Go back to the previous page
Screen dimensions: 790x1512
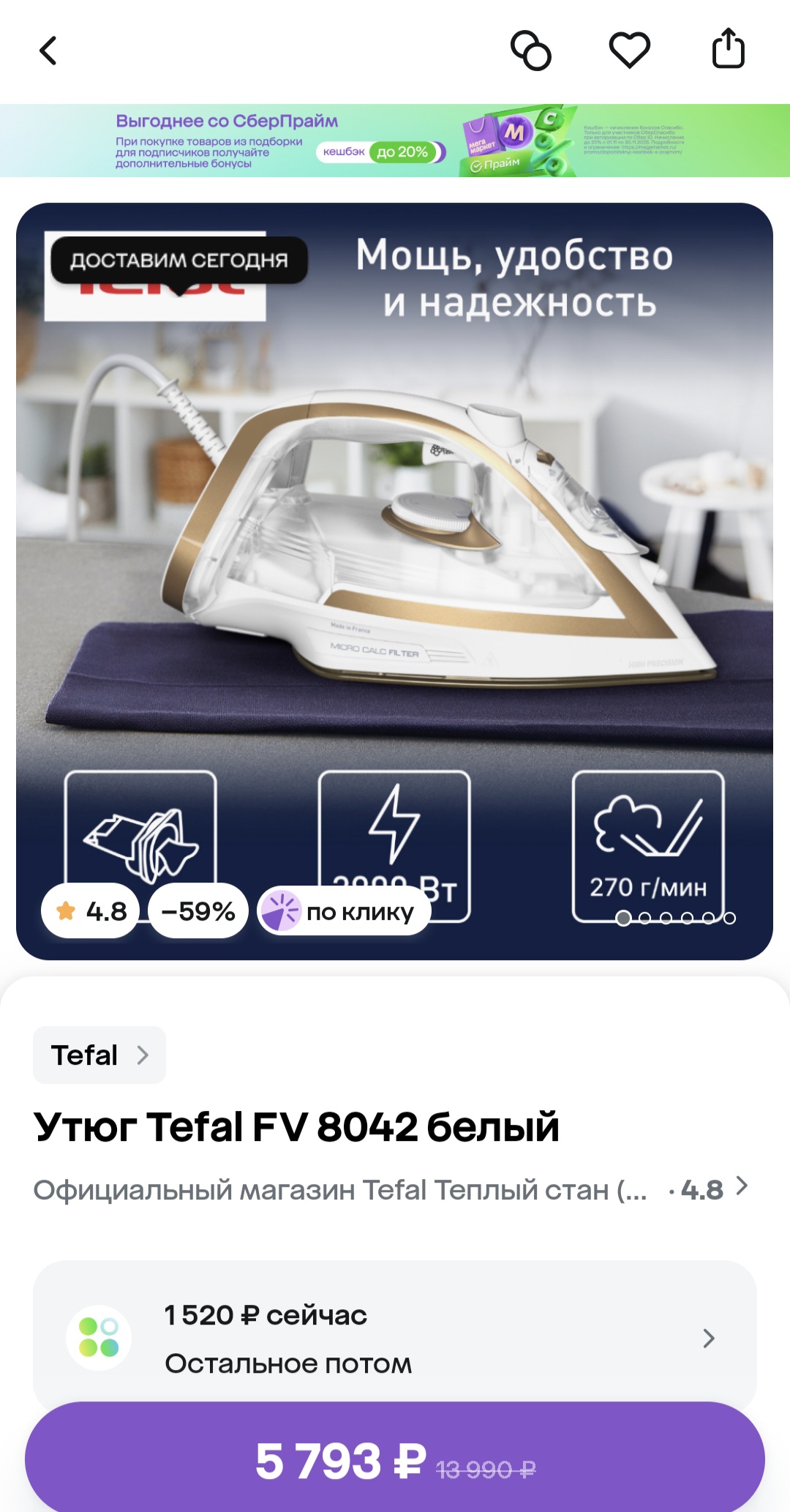pos(48,51)
